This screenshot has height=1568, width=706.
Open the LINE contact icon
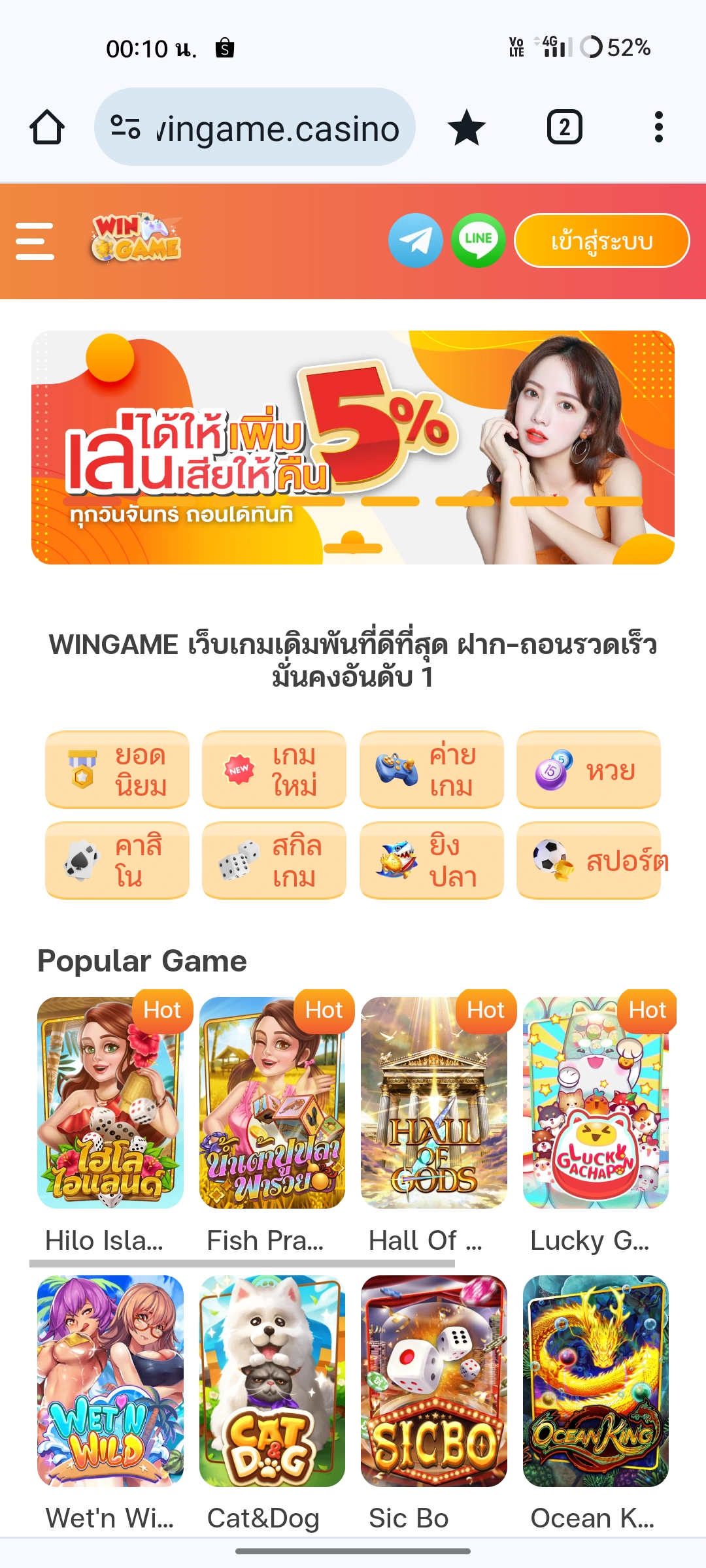coord(479,240)
